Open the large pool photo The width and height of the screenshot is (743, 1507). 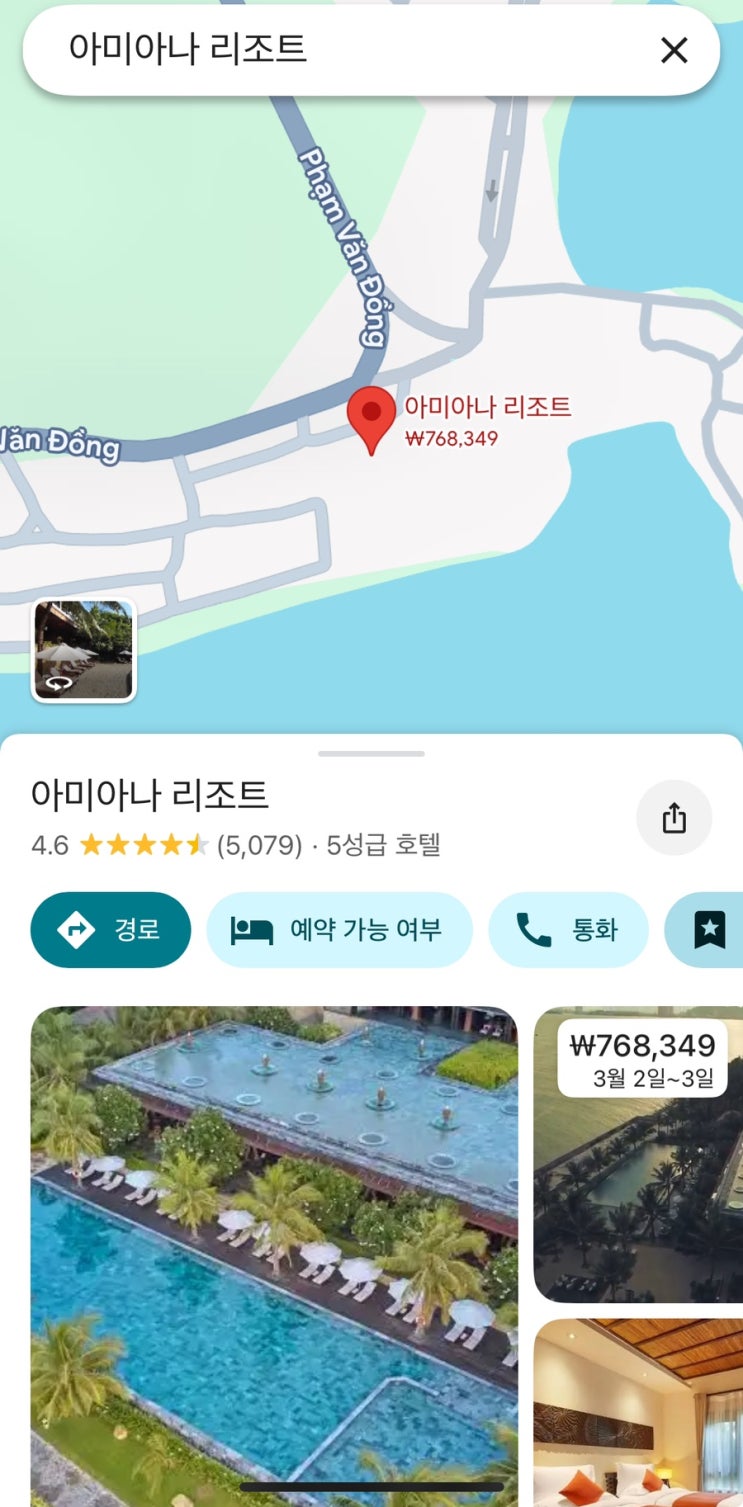tap(274, 1250)
